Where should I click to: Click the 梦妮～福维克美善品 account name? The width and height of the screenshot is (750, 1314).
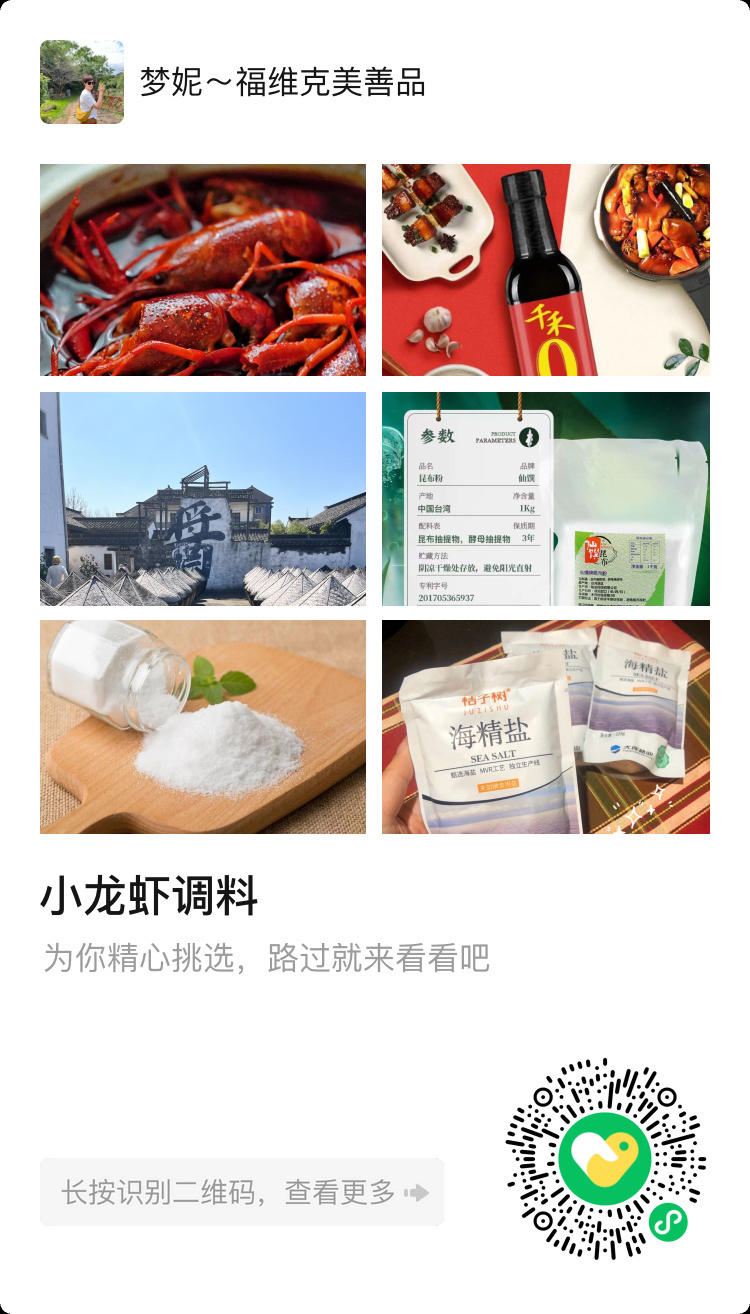248,84
